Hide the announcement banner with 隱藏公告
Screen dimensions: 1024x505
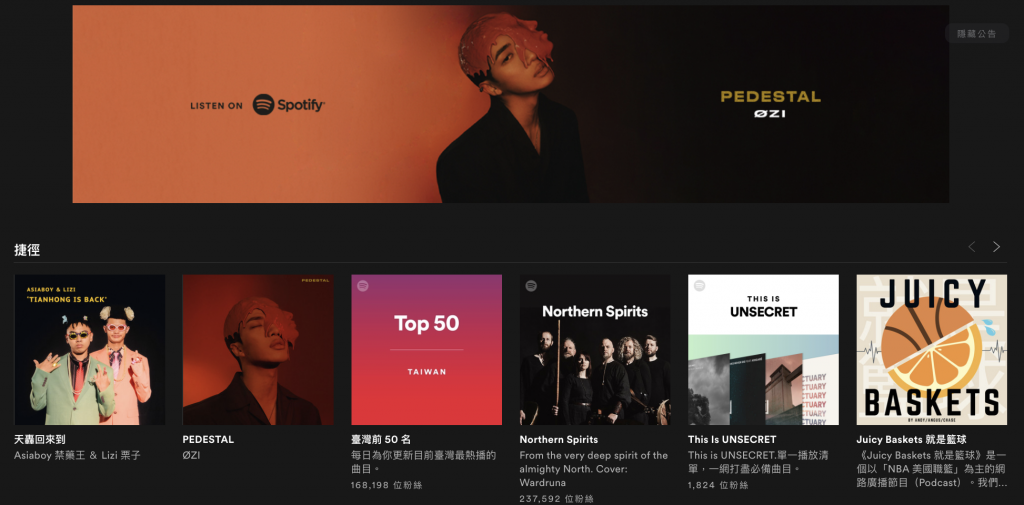976,34
